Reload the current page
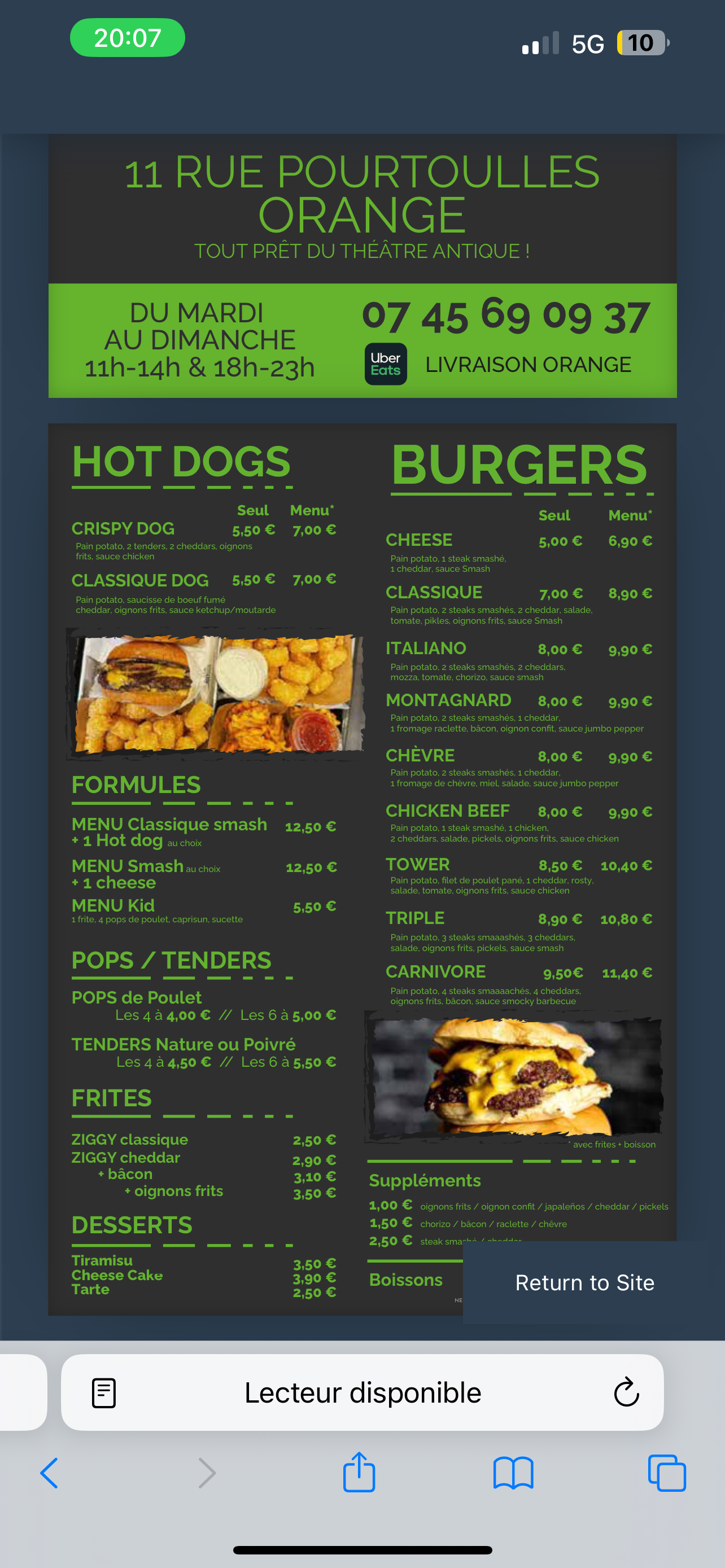Image resolution: width=725 pixels, height=1568 pixels. tap(626, 1392)
